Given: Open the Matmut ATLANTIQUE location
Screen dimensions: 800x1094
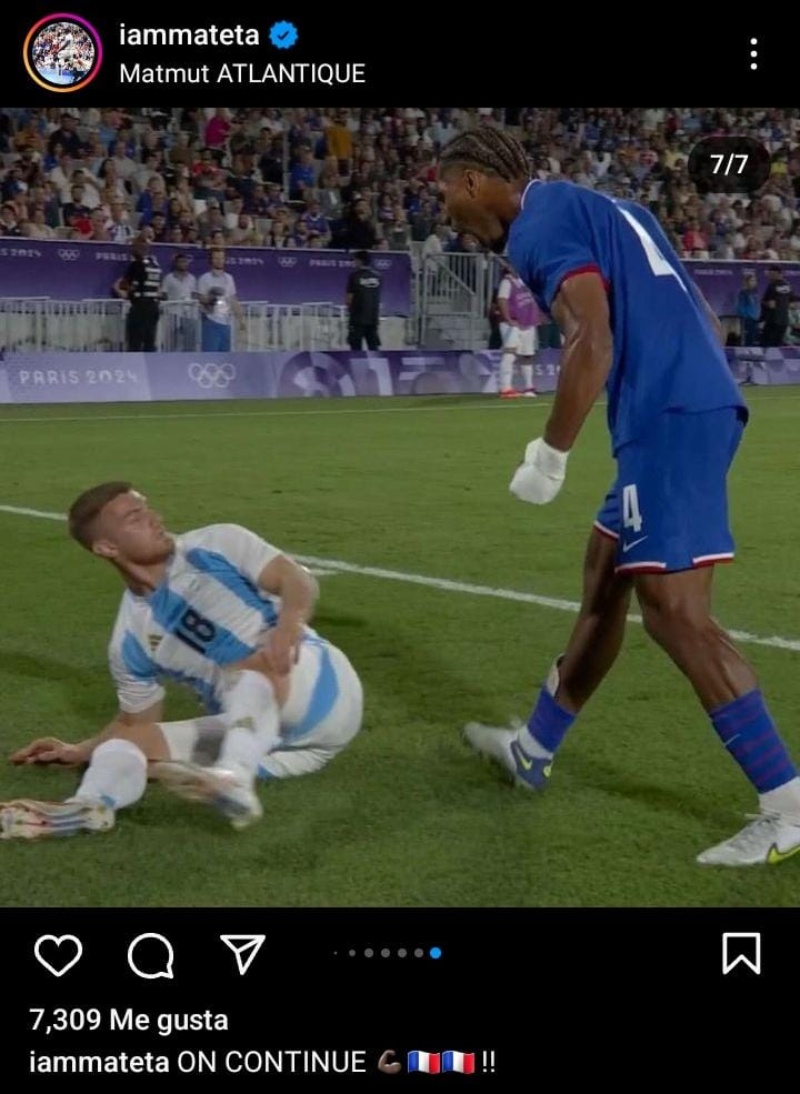Looking at the screenshot, I should tap(242, 73).
